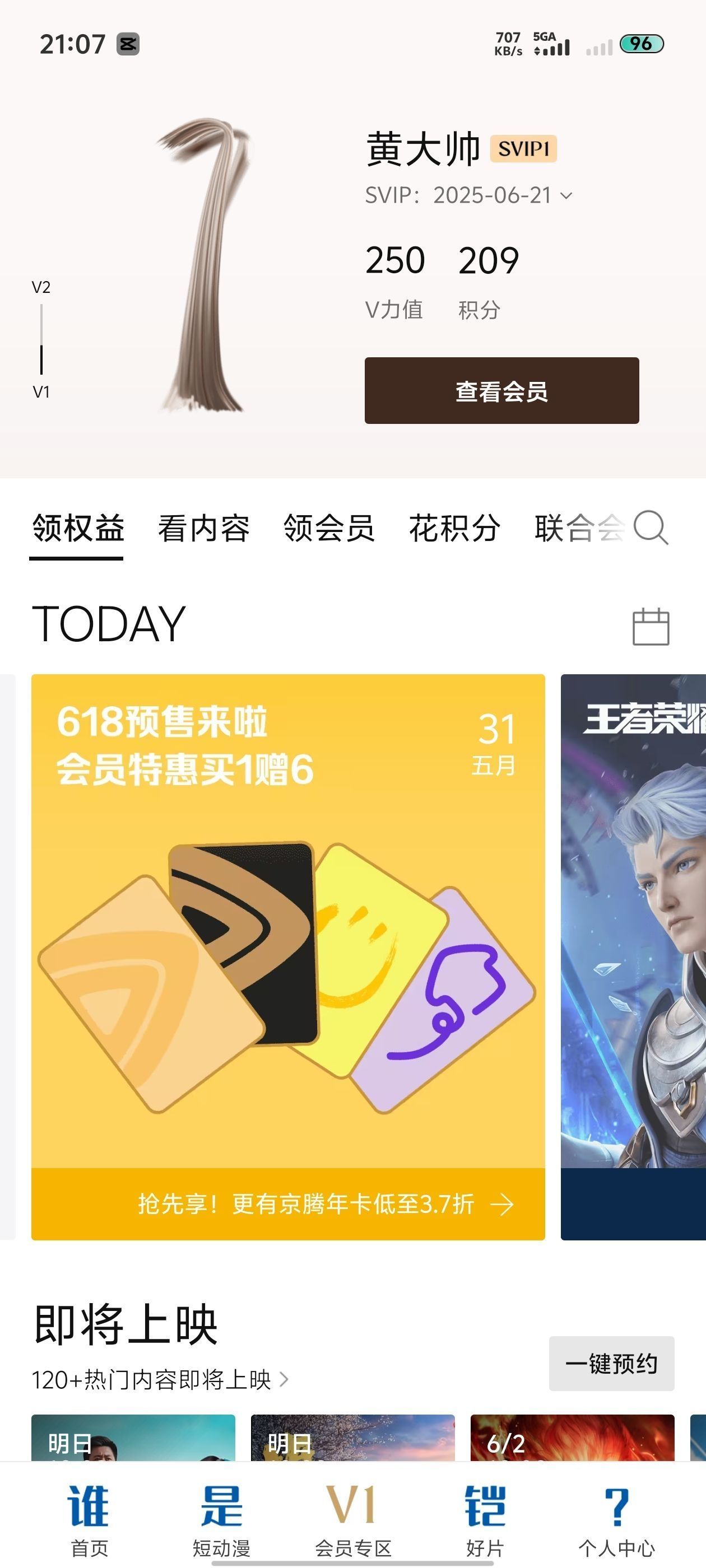Viewport: 706px width, 1568px height.
Task: Tap the 一键预约 button
Action: (x=611, y=1364)
